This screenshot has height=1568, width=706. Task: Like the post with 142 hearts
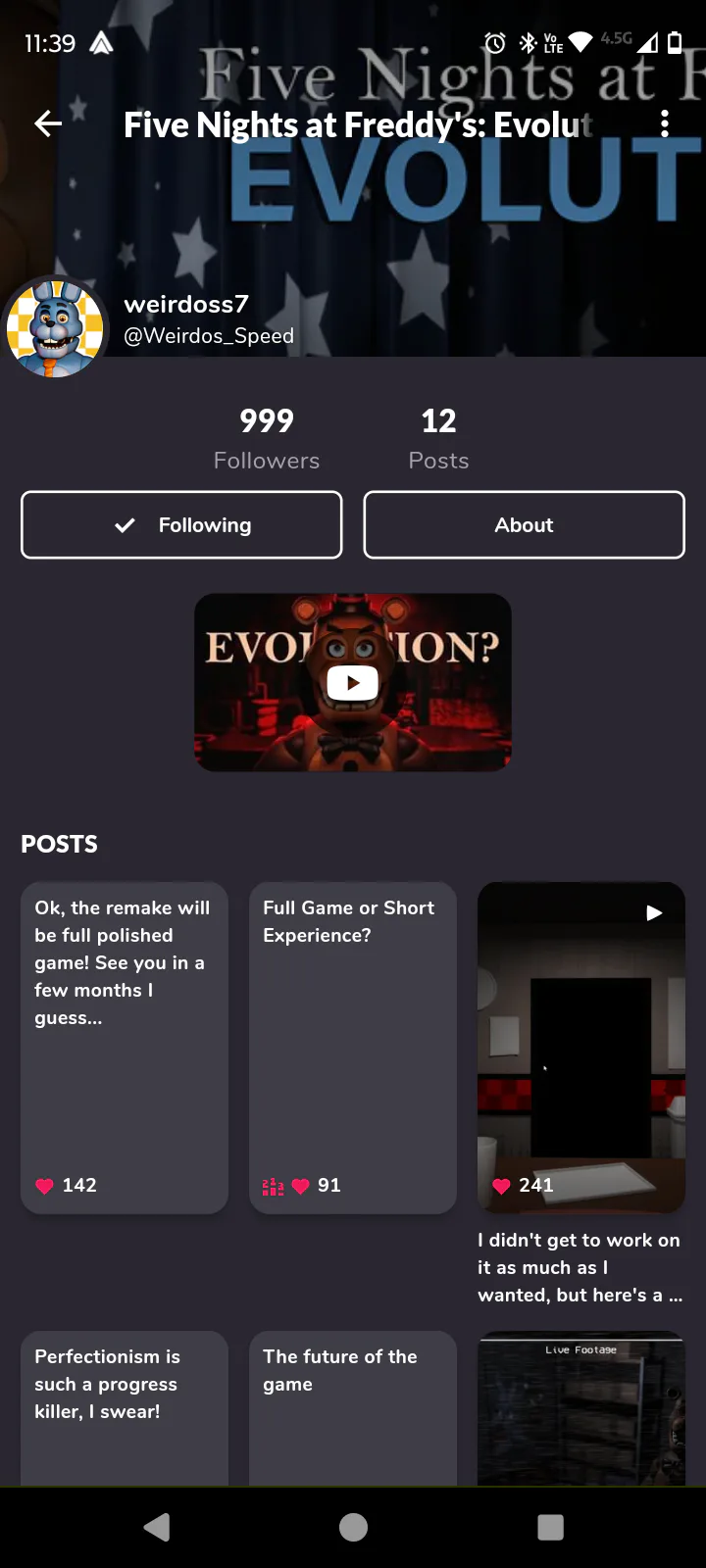[x=45, y=1186]
